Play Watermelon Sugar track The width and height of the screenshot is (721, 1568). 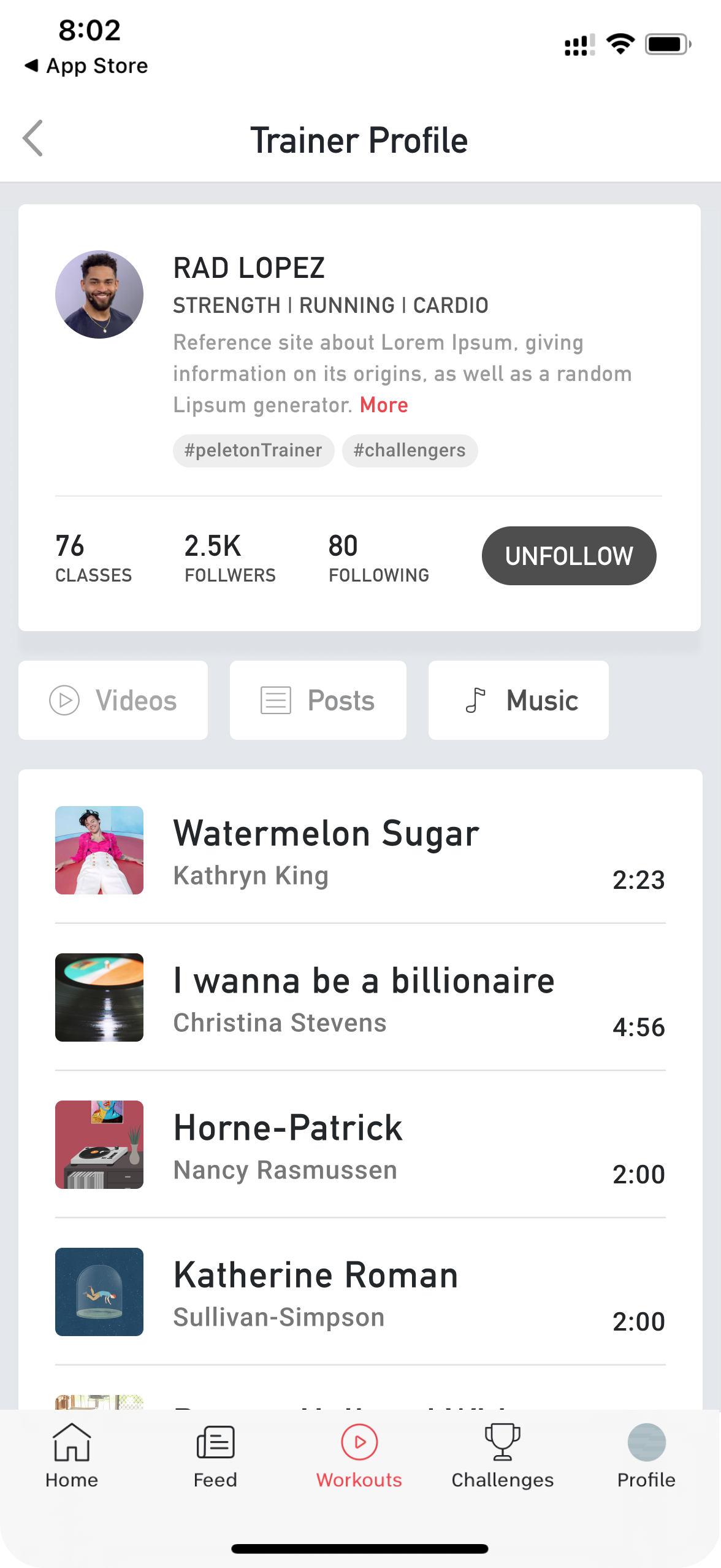360,850
